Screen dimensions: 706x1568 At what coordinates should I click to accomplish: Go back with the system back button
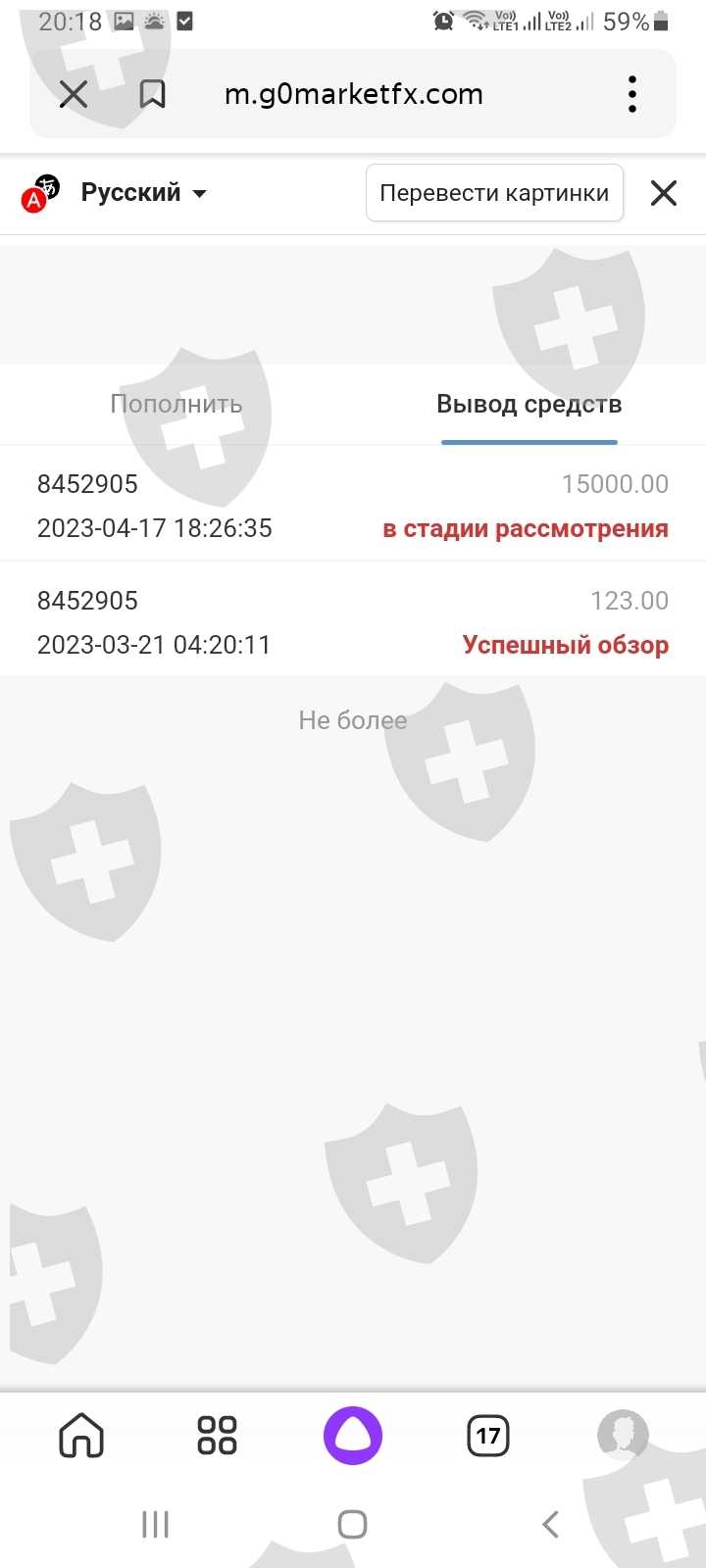point(550,1524)
